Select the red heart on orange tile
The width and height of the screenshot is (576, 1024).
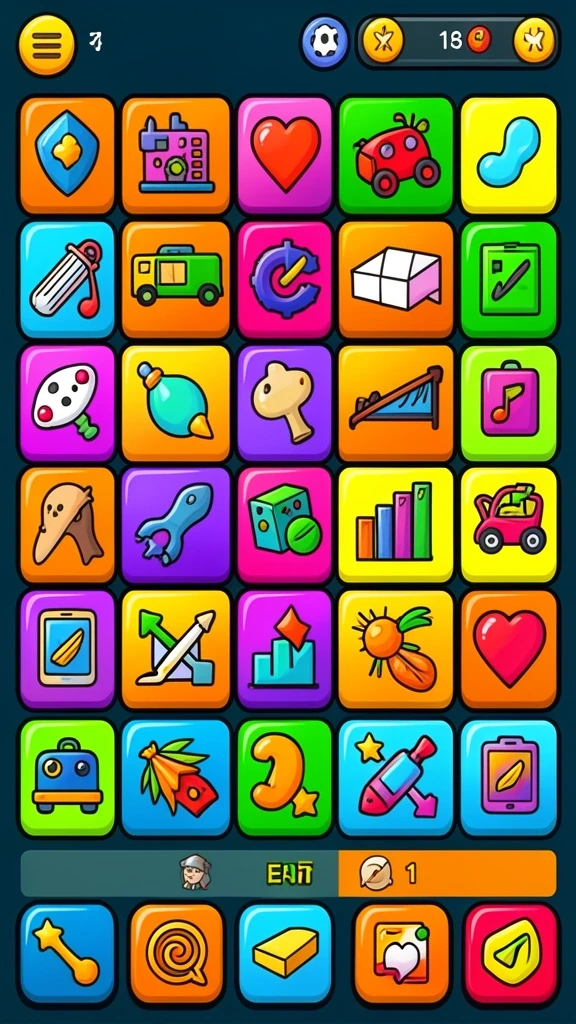pos(509,650)
